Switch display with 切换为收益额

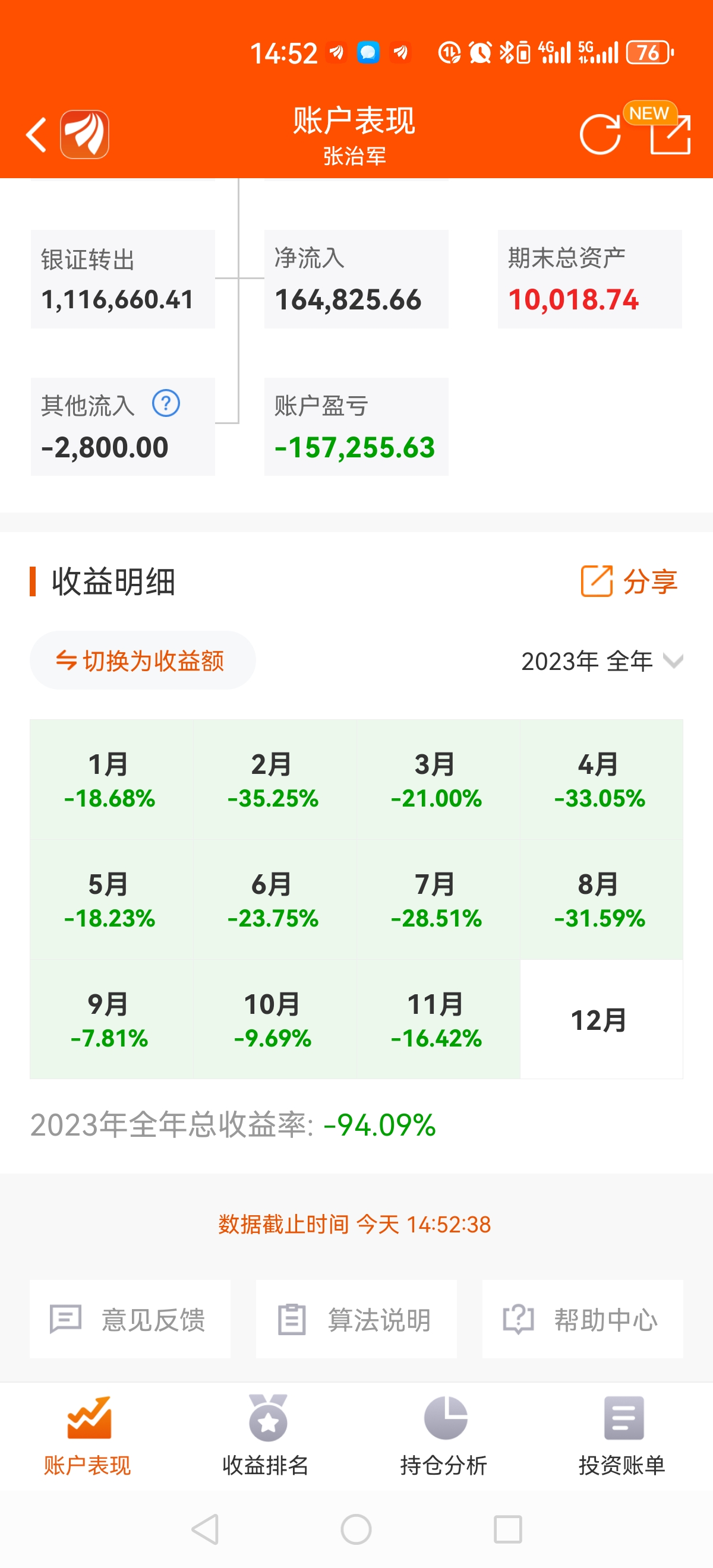pos(143,660)
